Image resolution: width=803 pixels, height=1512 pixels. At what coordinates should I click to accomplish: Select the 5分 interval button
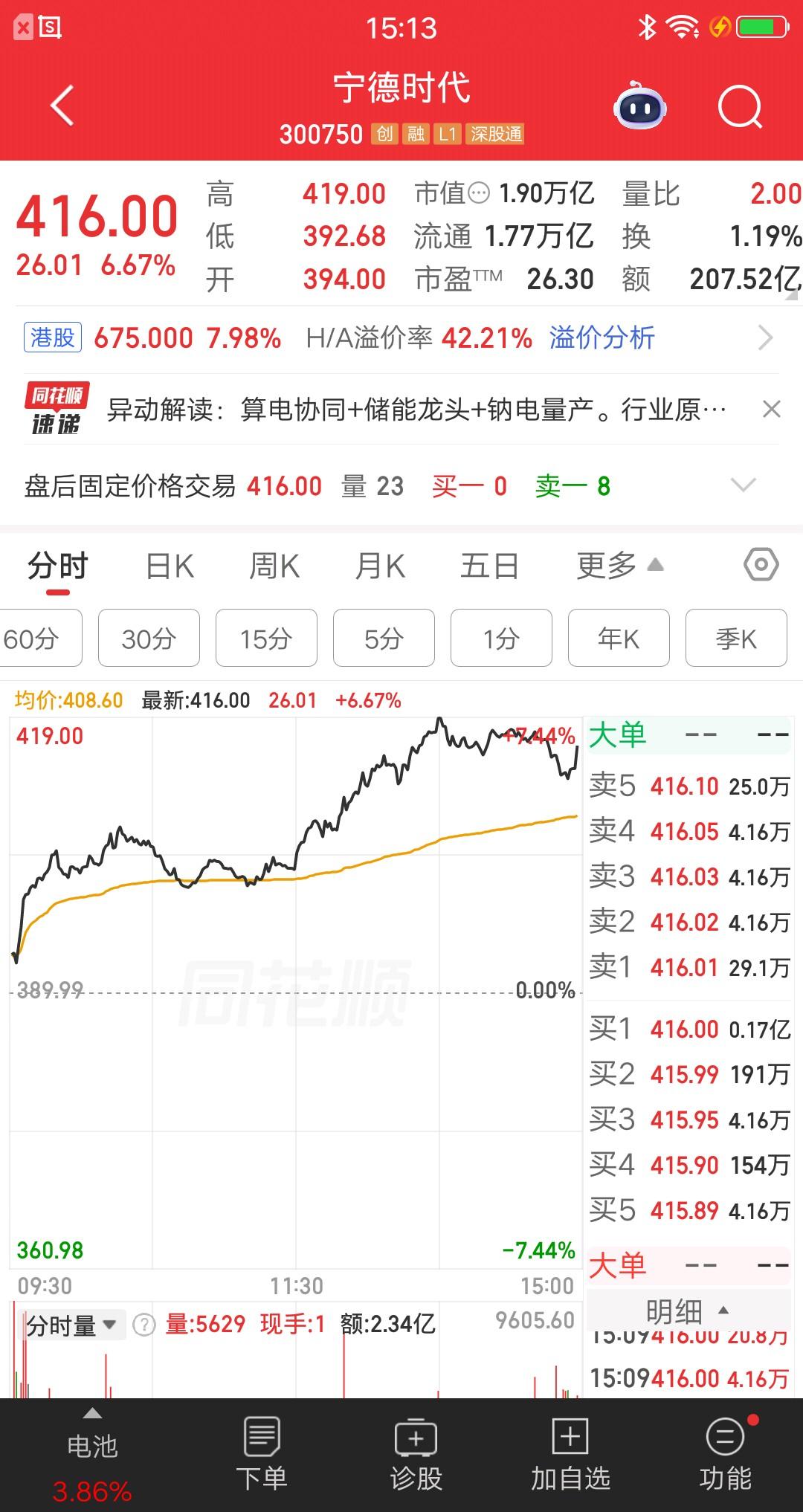384,638
